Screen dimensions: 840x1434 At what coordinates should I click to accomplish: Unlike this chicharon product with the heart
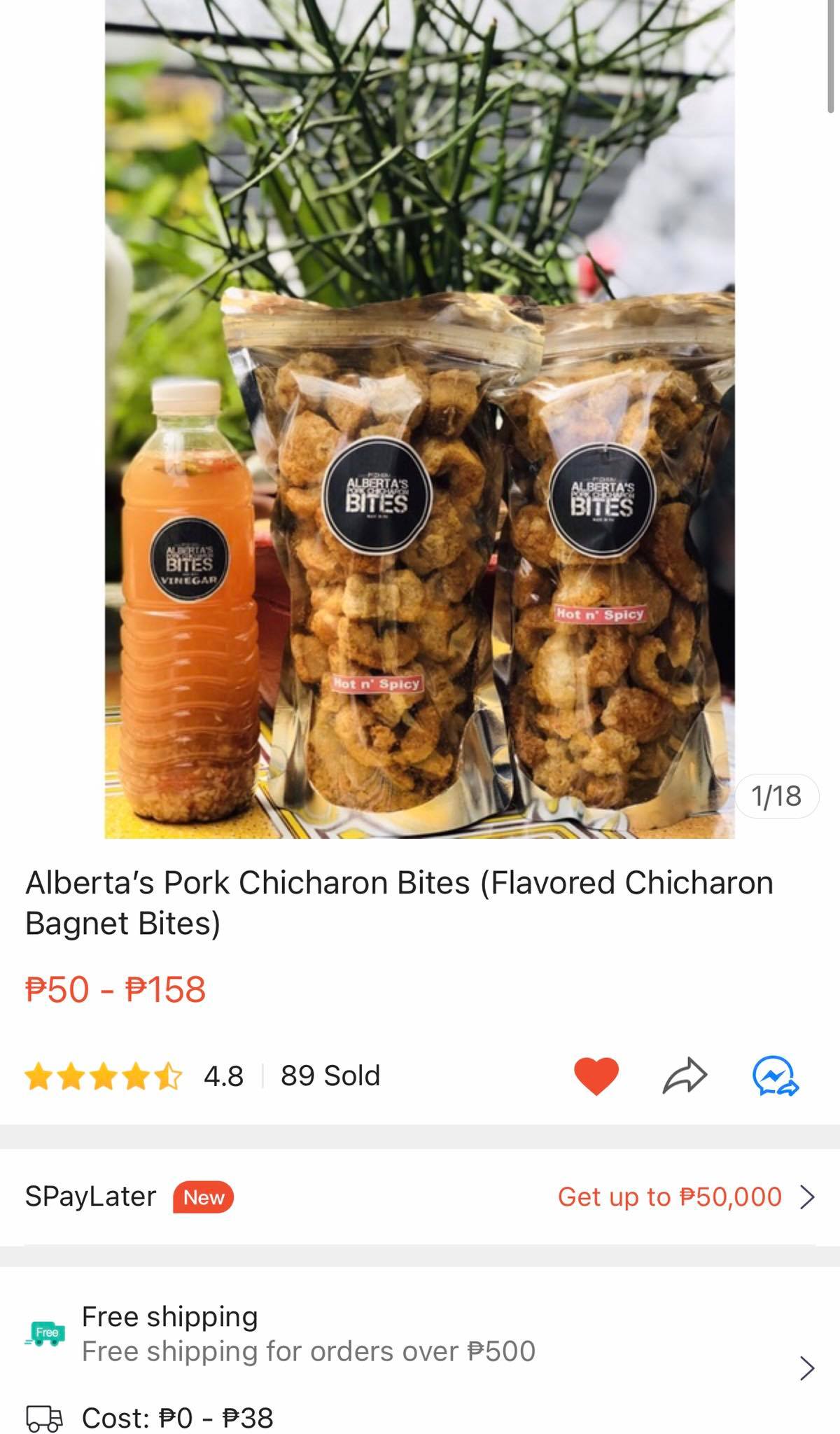[x=596, y=1075]
